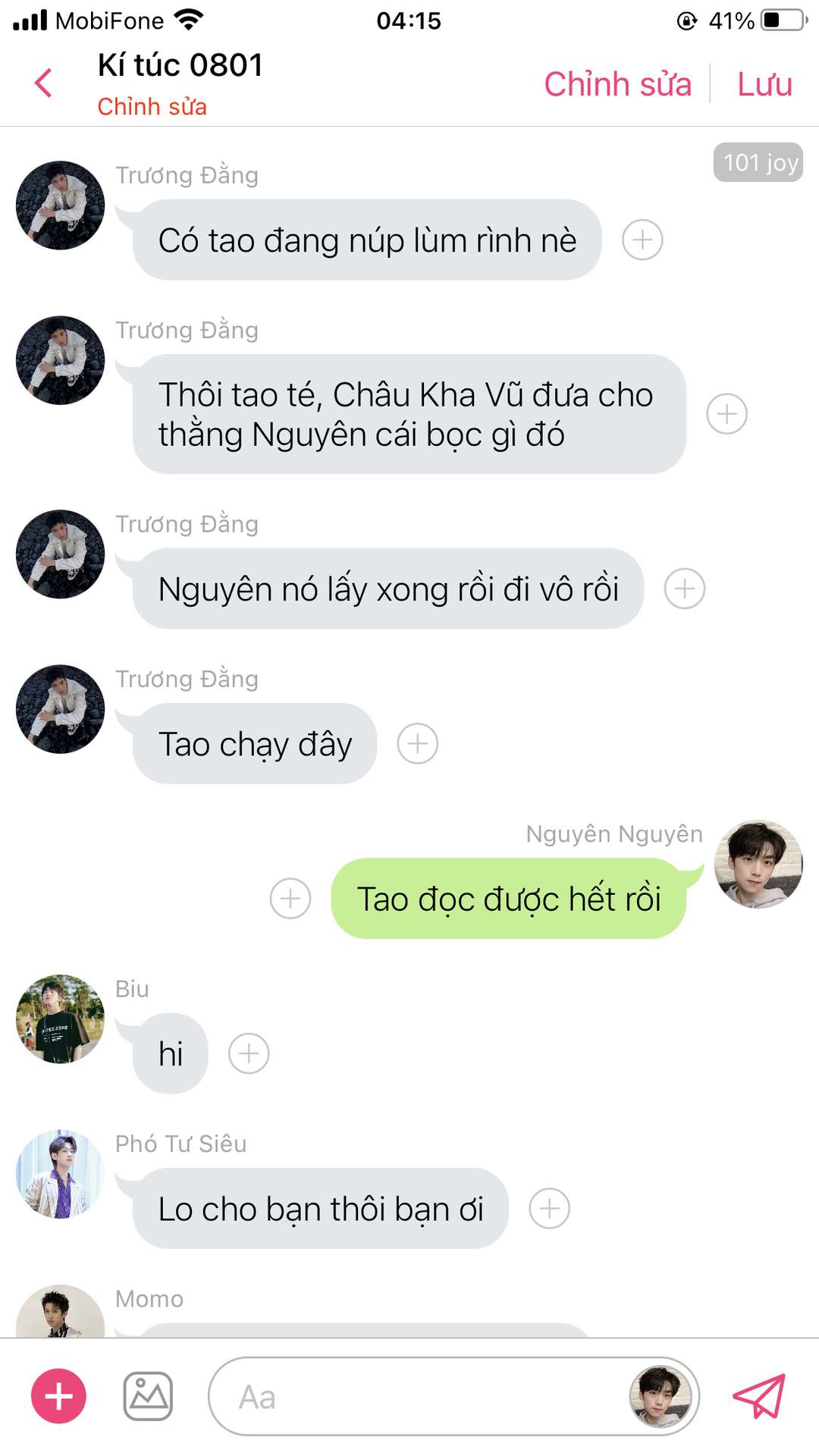Image resolution: width=819 pixels, height=1456 pixels.
Task: Tap plus next to 'Lo cho bạn thôi bạn ơi'
Action: tap(549, 1209)
